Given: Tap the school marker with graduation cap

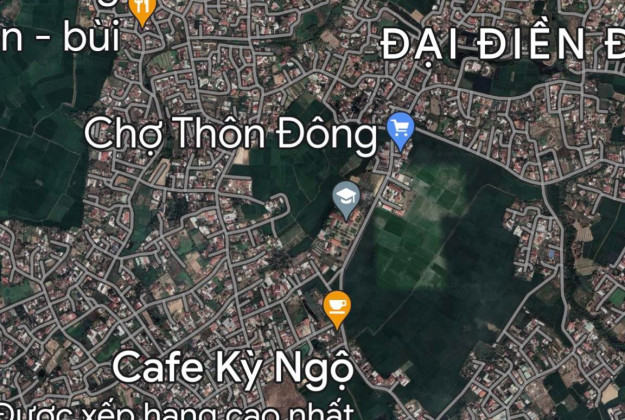Looking at the screenshot, I should pos(346,198).
